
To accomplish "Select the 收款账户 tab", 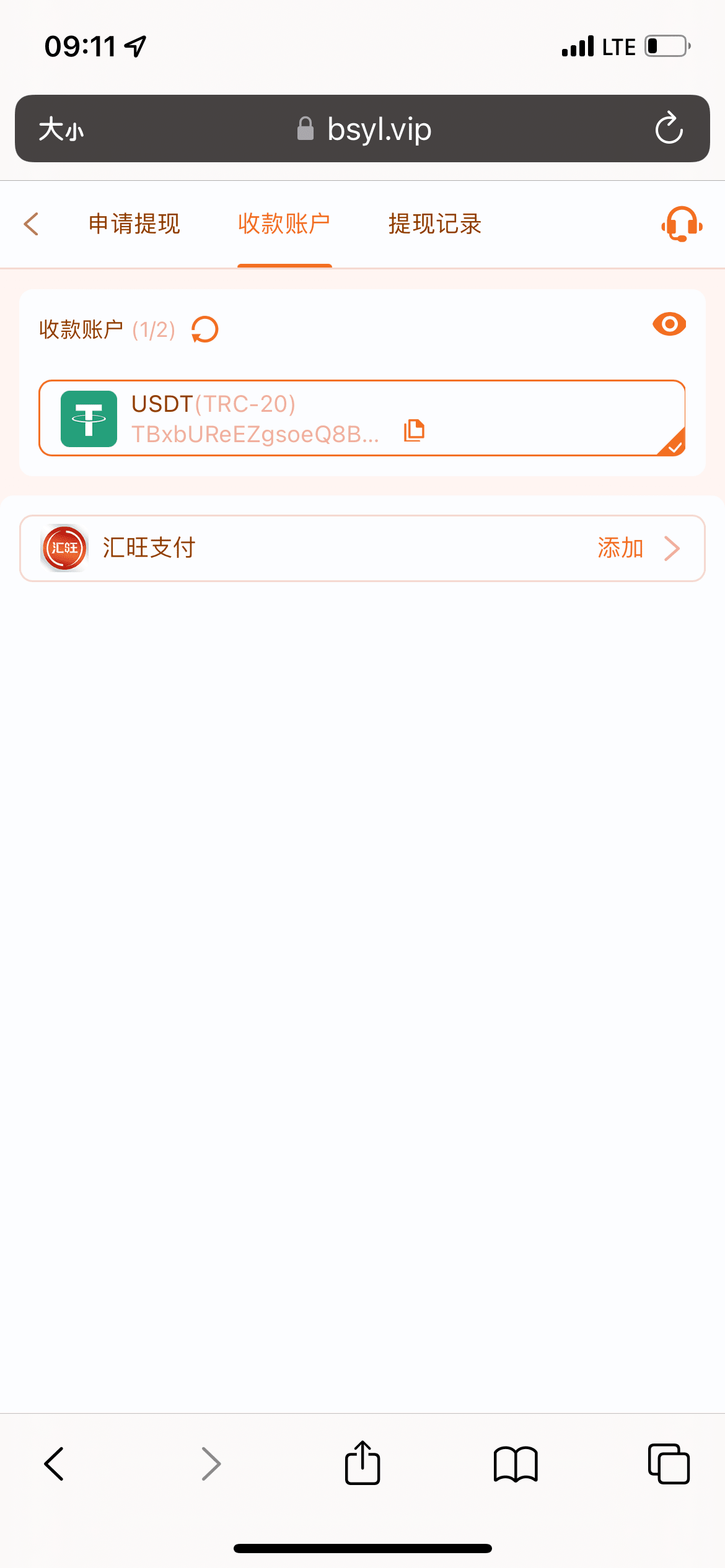I will 284,224.
